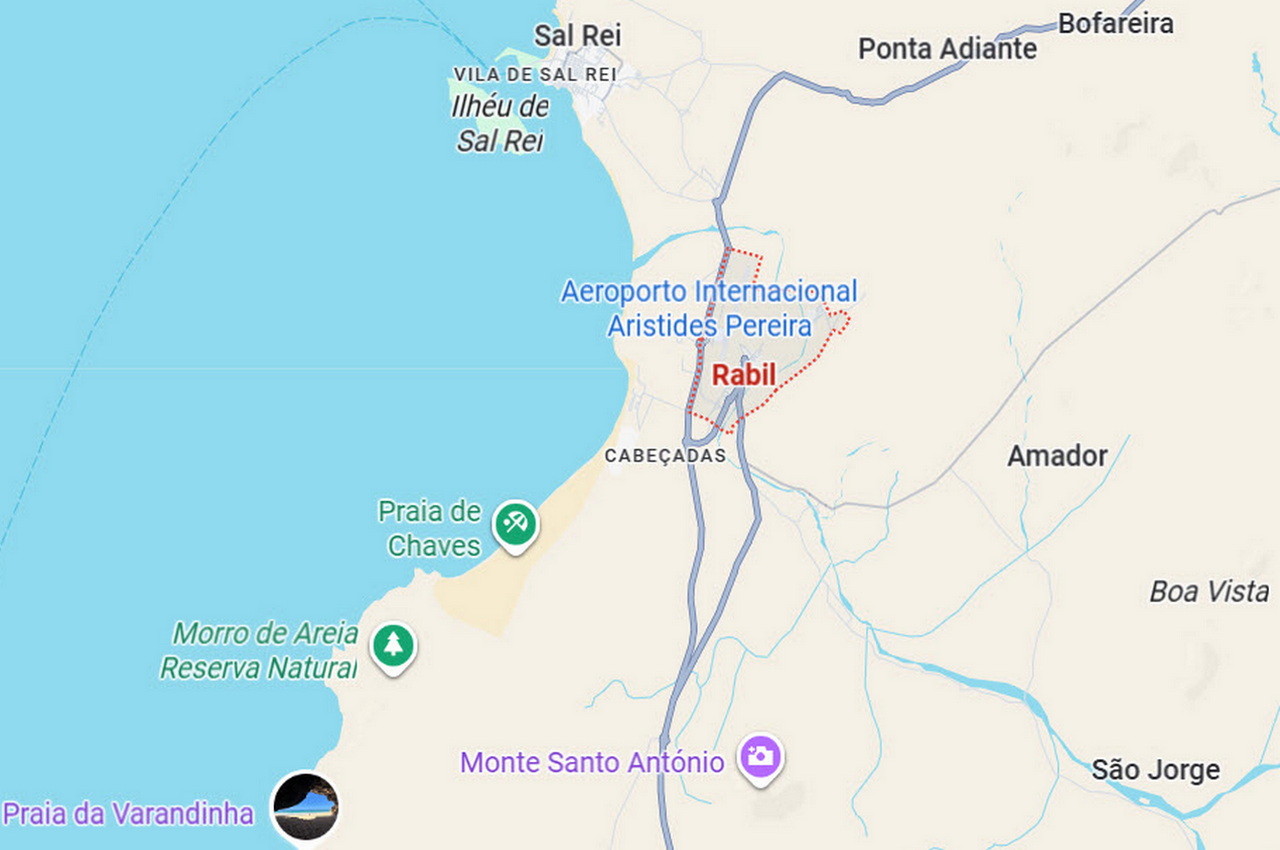Tap the Aeroporto Internacional Aristides Pereira label
Screen dimensions: 1280x850
click(708, 308)
